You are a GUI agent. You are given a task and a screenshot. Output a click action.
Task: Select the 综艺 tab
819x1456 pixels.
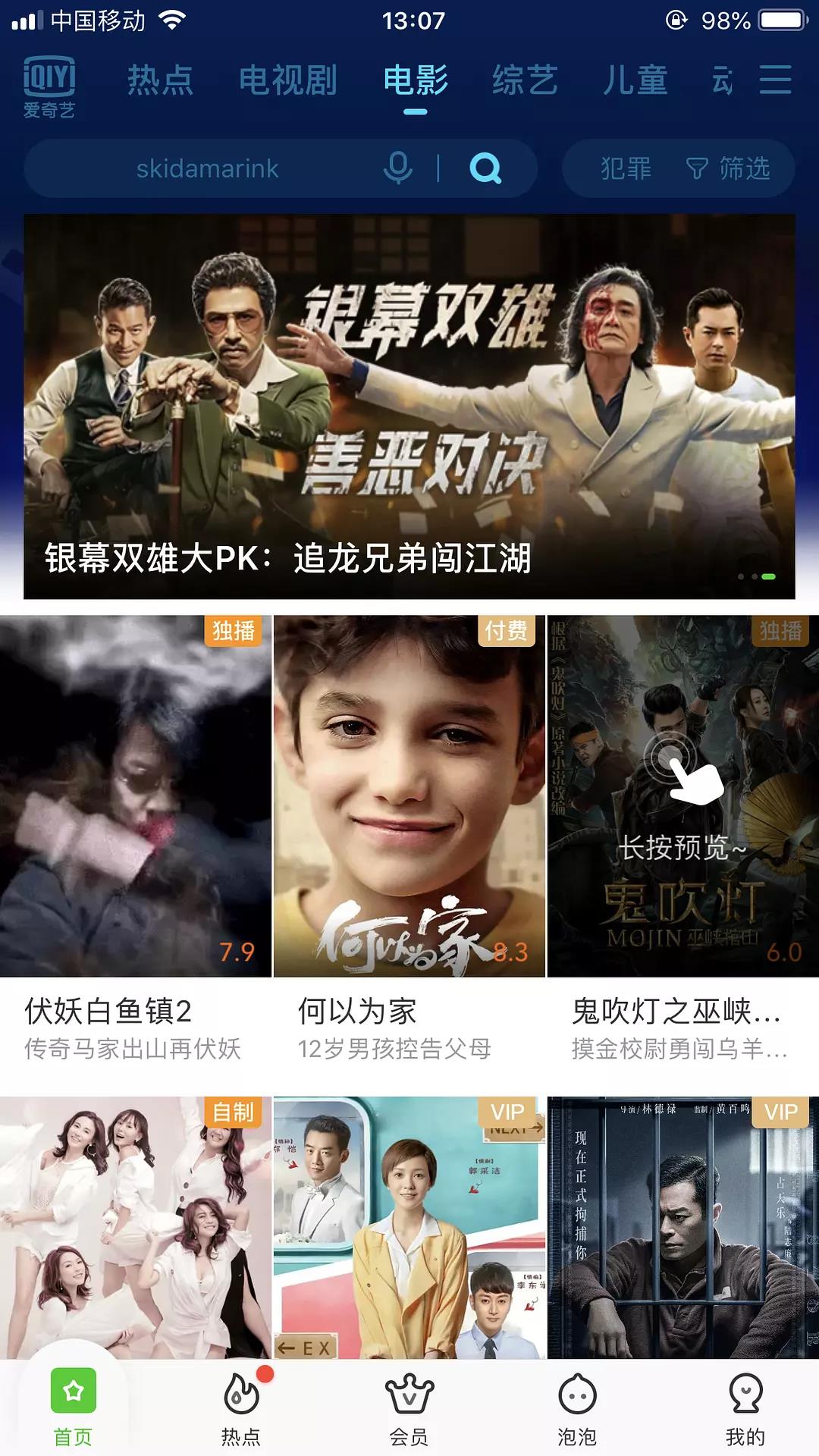(525, 80)
